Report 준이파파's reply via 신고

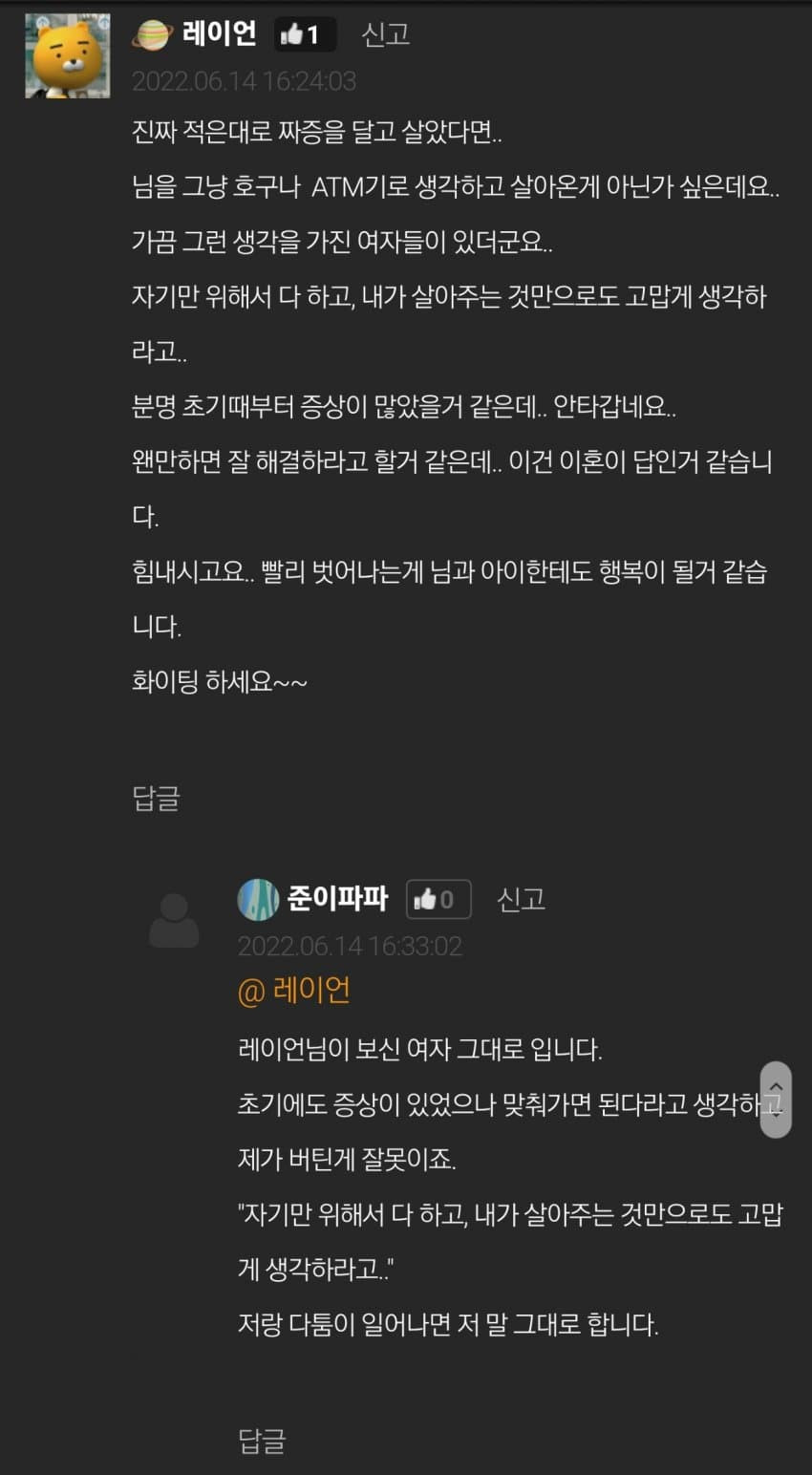point(521,899)
